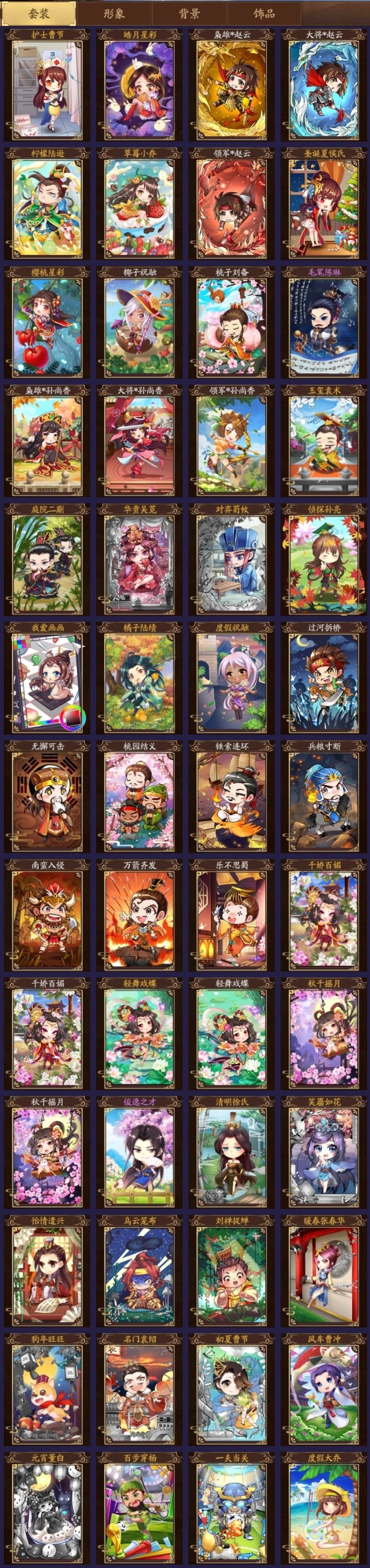
Task: Open the 元宵董白 outfit
Action: pos(47,1510)
